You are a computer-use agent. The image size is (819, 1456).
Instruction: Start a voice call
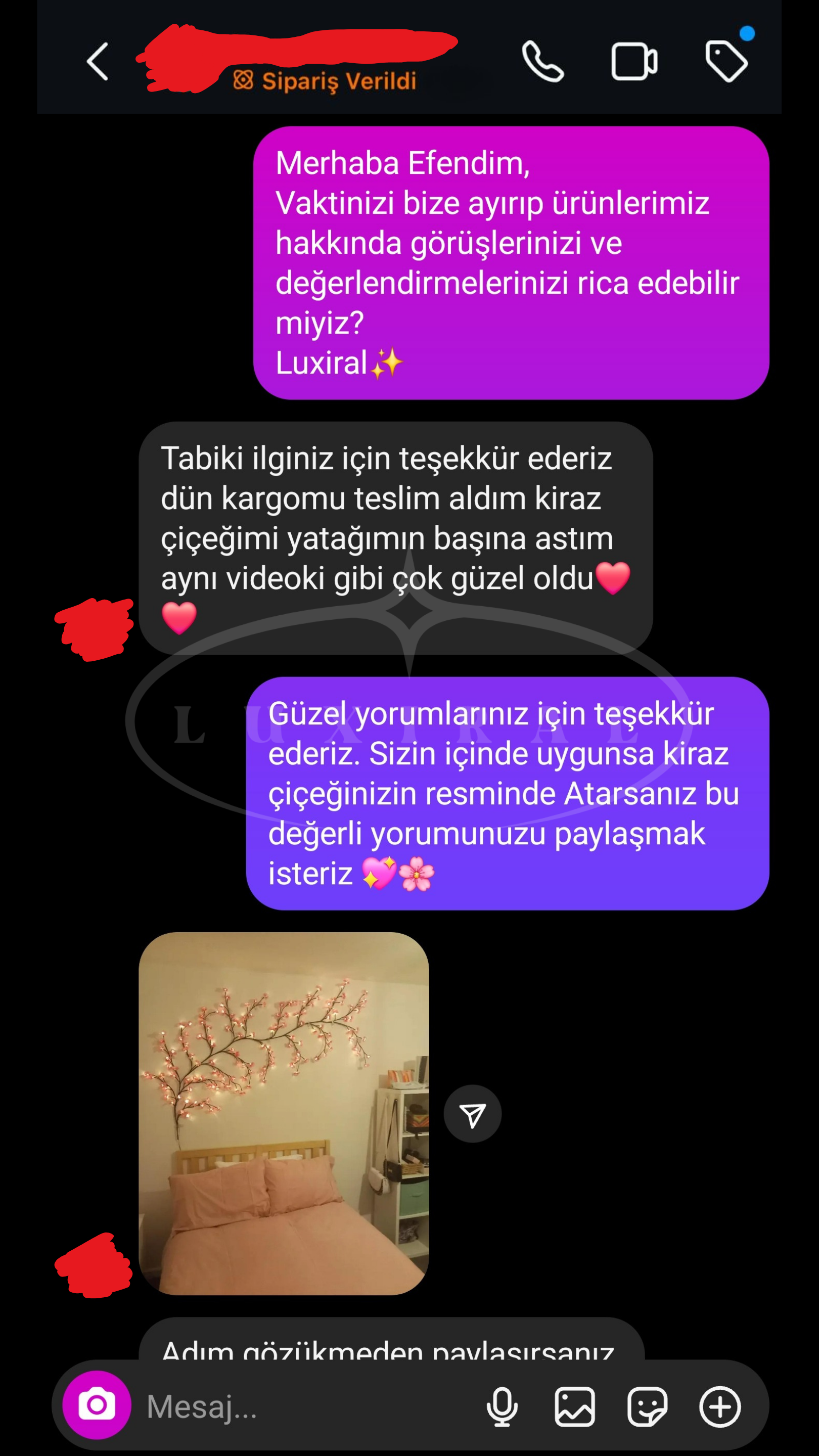[542, 61]
